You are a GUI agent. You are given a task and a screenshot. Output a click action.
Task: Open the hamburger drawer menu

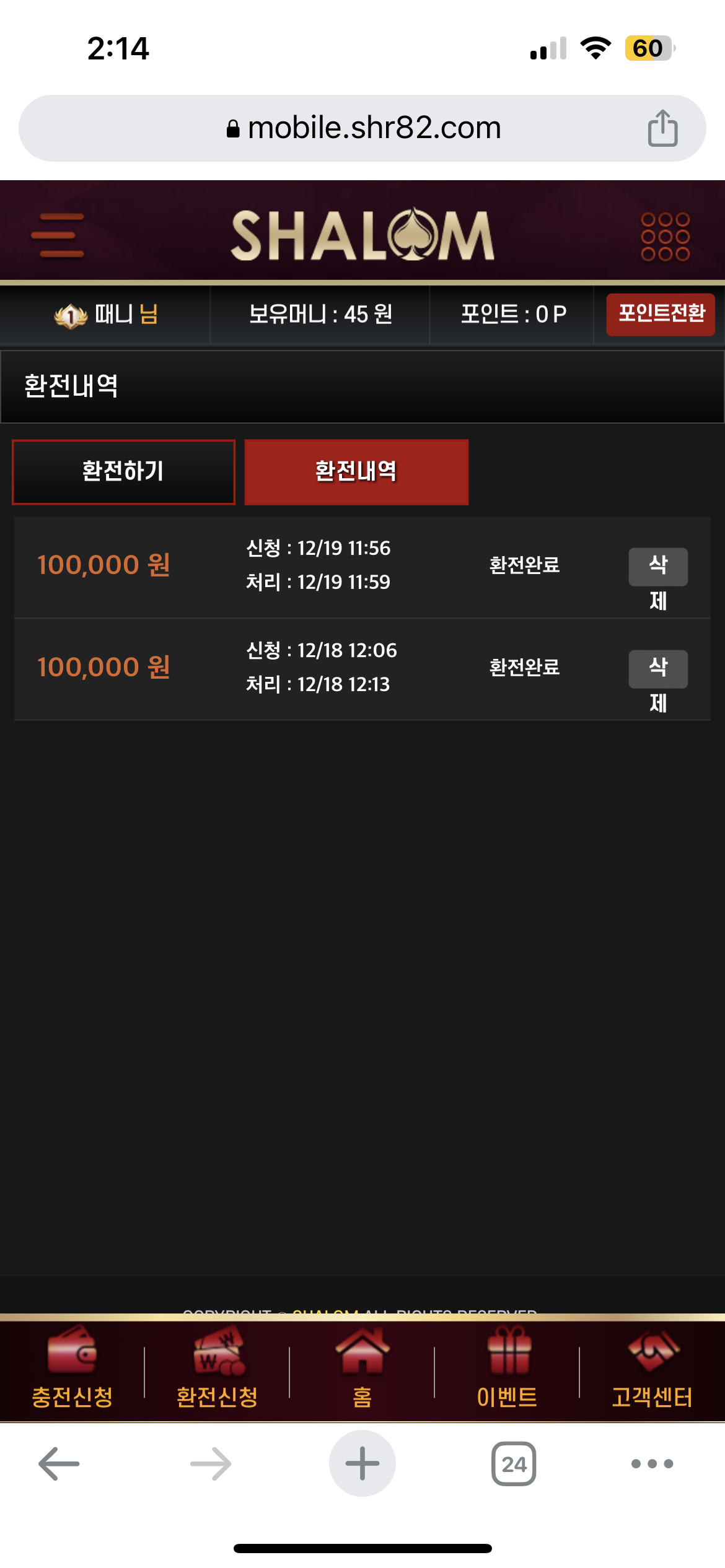pos(58,235)
